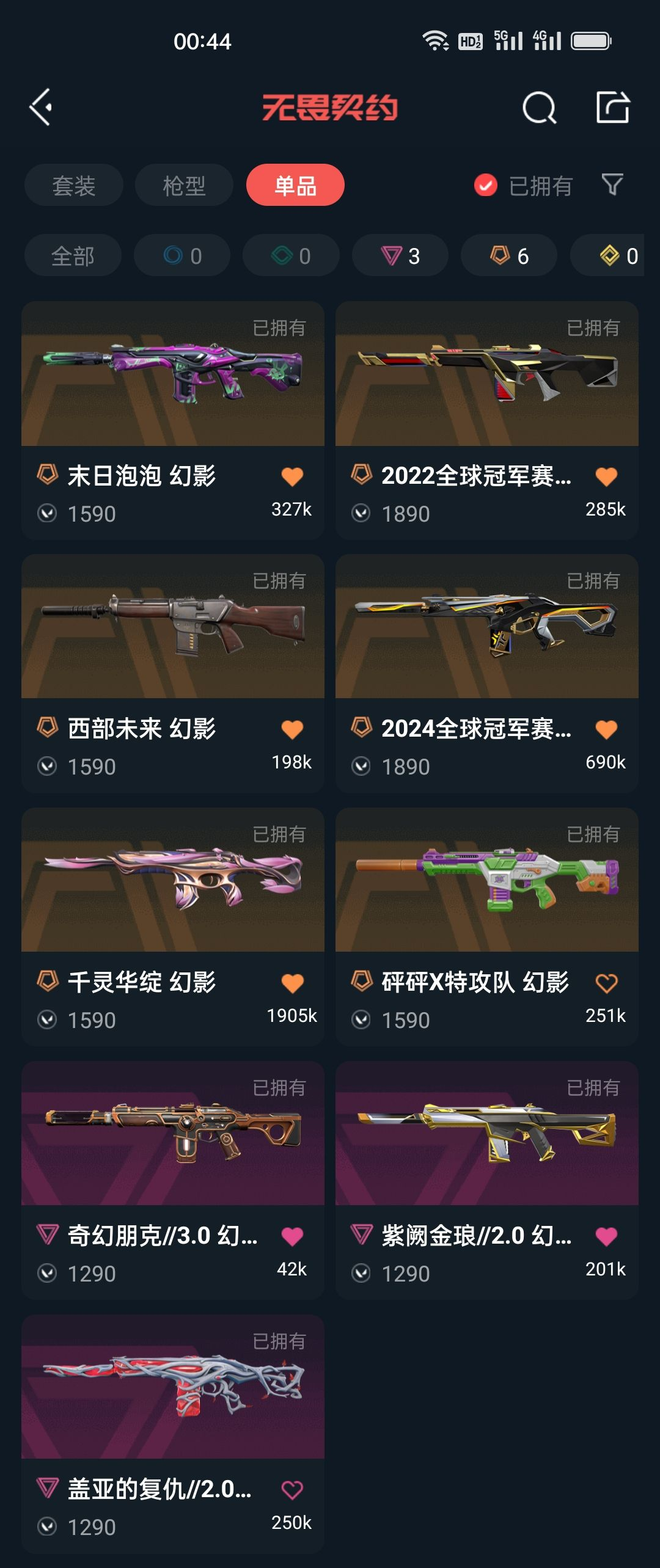Open the funnel filter options
Image resolution: width=660 pixels, height=1568 pixels.
tap(612, 184)
